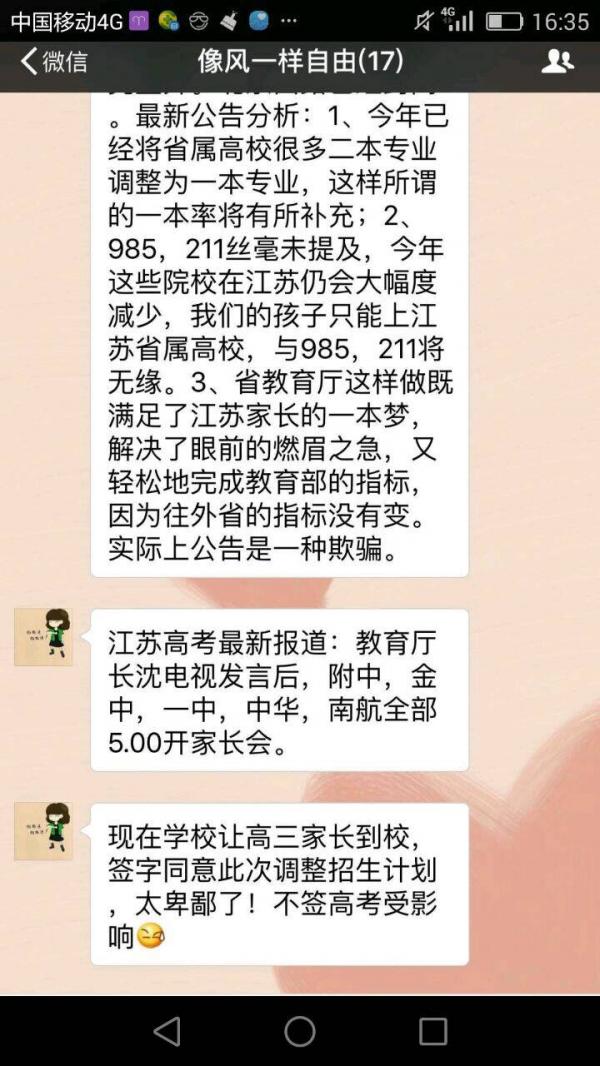
Task: Open the sender's avatar beside 现在学校让高三家长到校 message
Action: tap(43, 831)
